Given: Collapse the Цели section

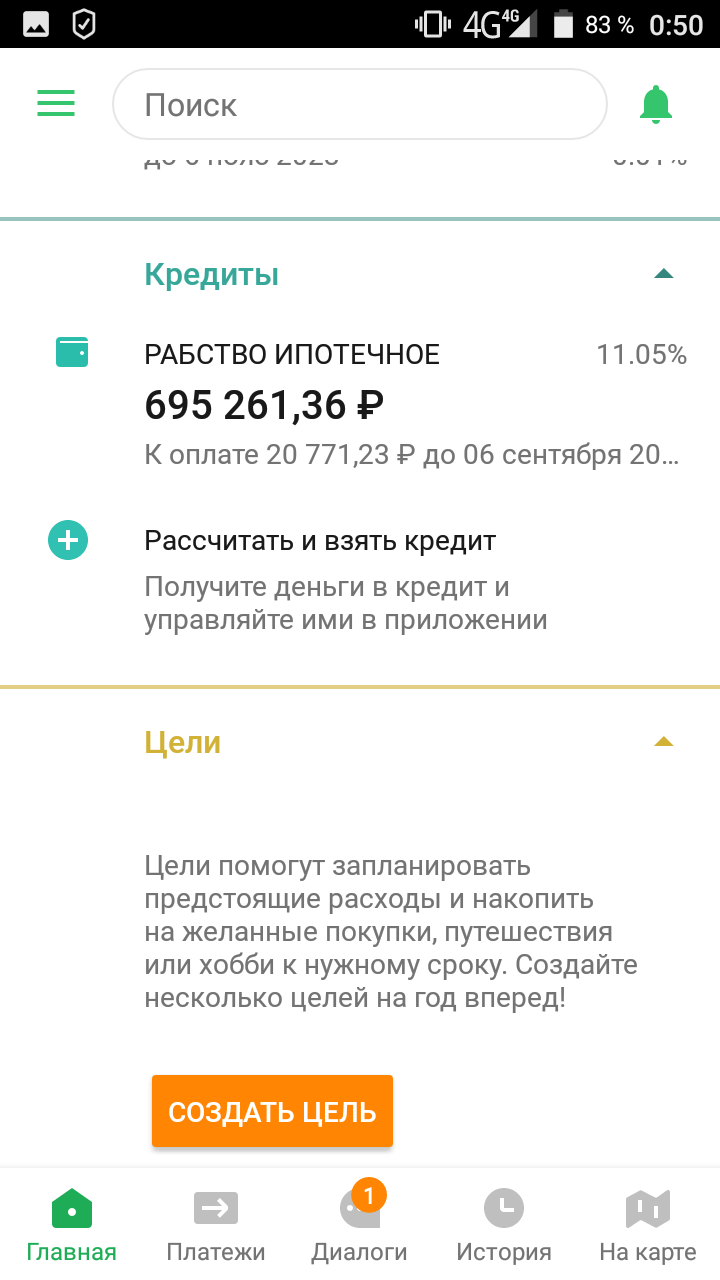Looking at the screenshot, I should point(663,742).
